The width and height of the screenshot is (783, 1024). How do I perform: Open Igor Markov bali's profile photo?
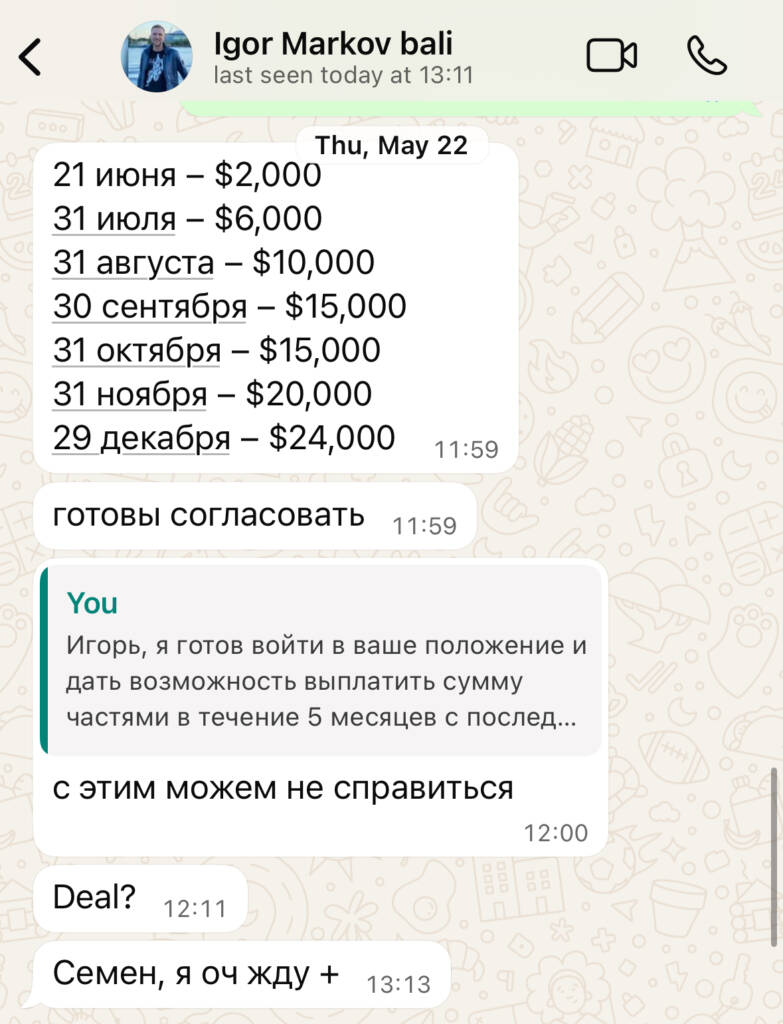click(157, 57)
